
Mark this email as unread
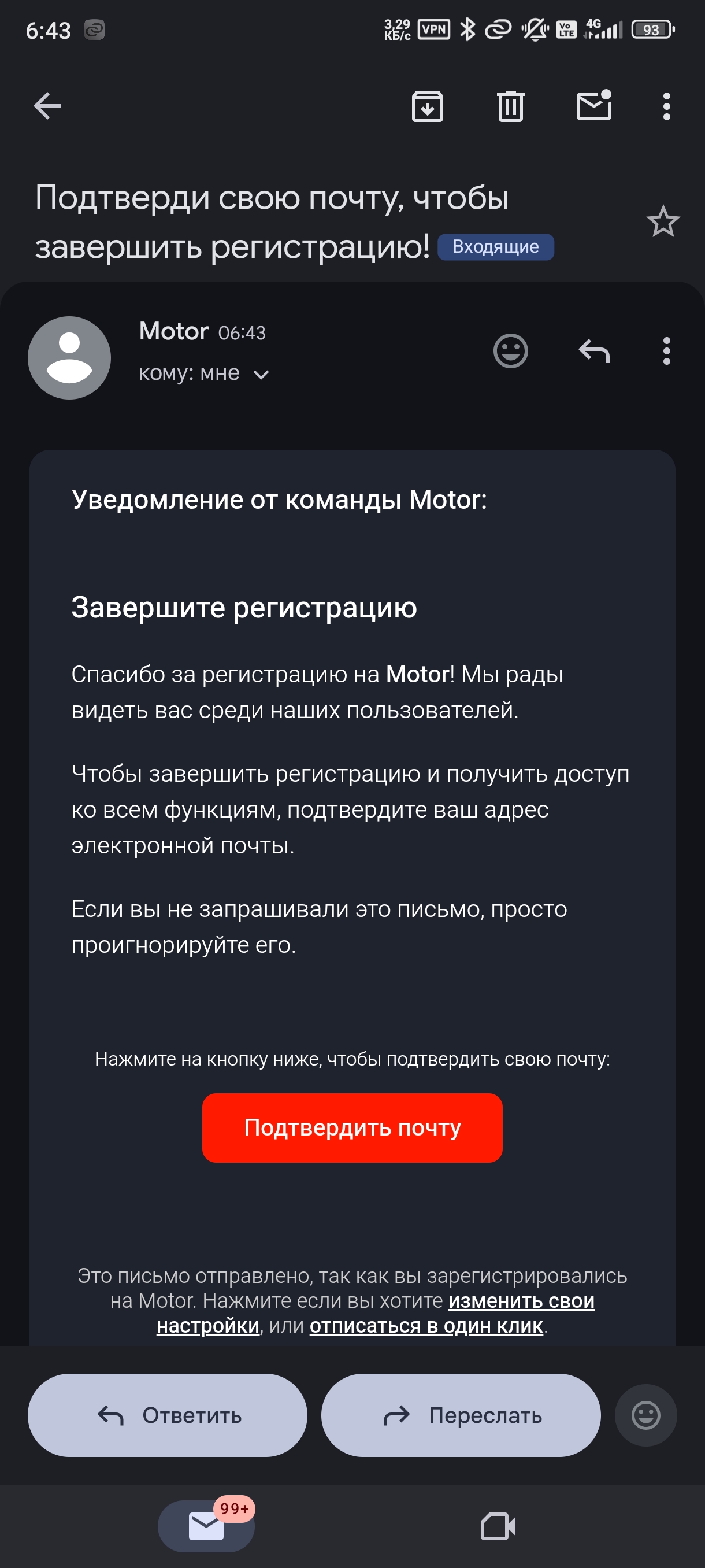pos(593,106)
